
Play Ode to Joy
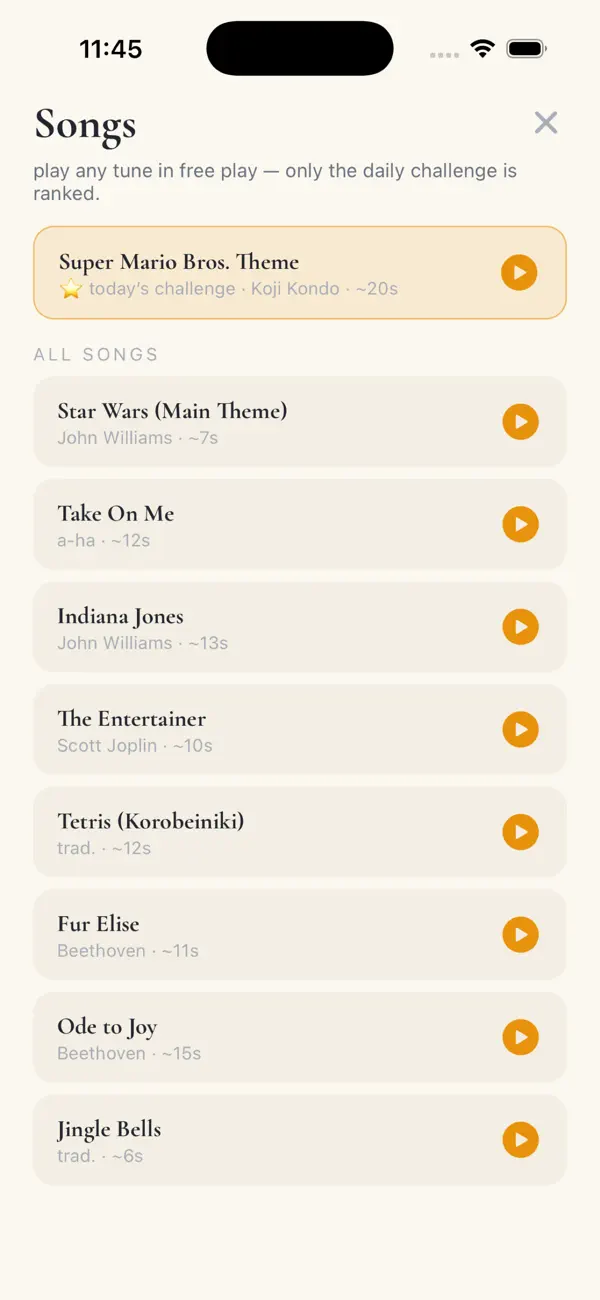[x=520, y=1037]
